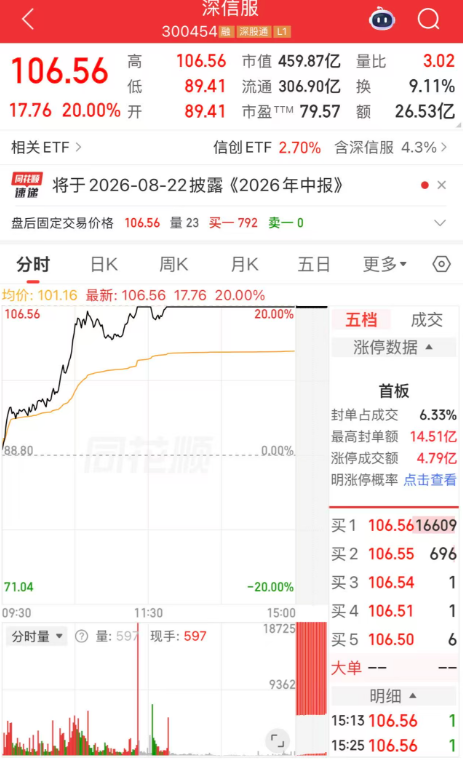Expand the chart to full screen
This screenshot has width=463, height=760.
click(277, 740)
